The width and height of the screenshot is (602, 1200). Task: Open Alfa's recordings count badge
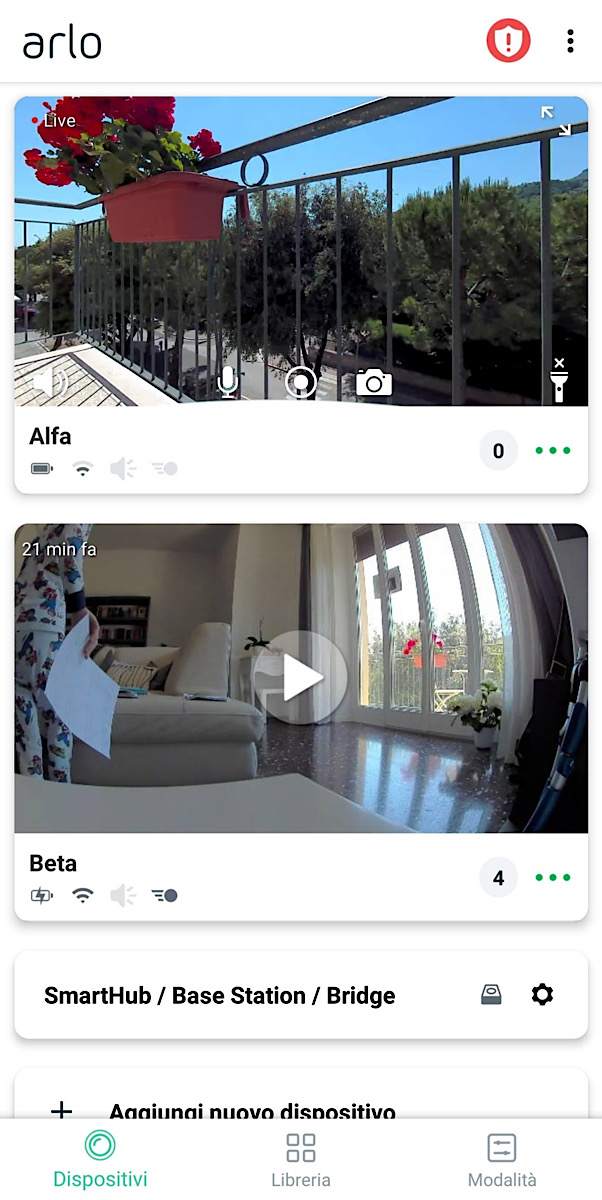pos(498,451)
